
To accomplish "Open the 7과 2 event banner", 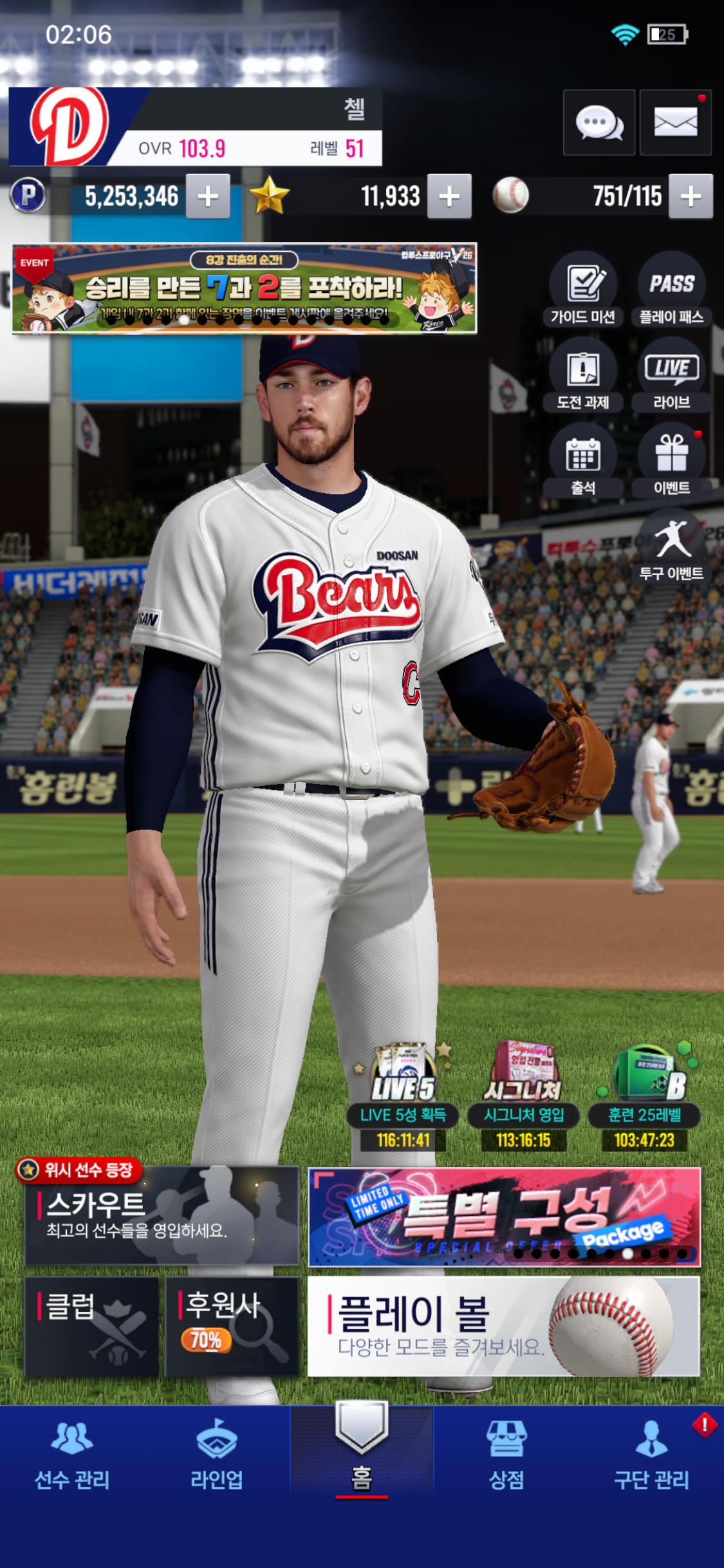I will (245, 288).
